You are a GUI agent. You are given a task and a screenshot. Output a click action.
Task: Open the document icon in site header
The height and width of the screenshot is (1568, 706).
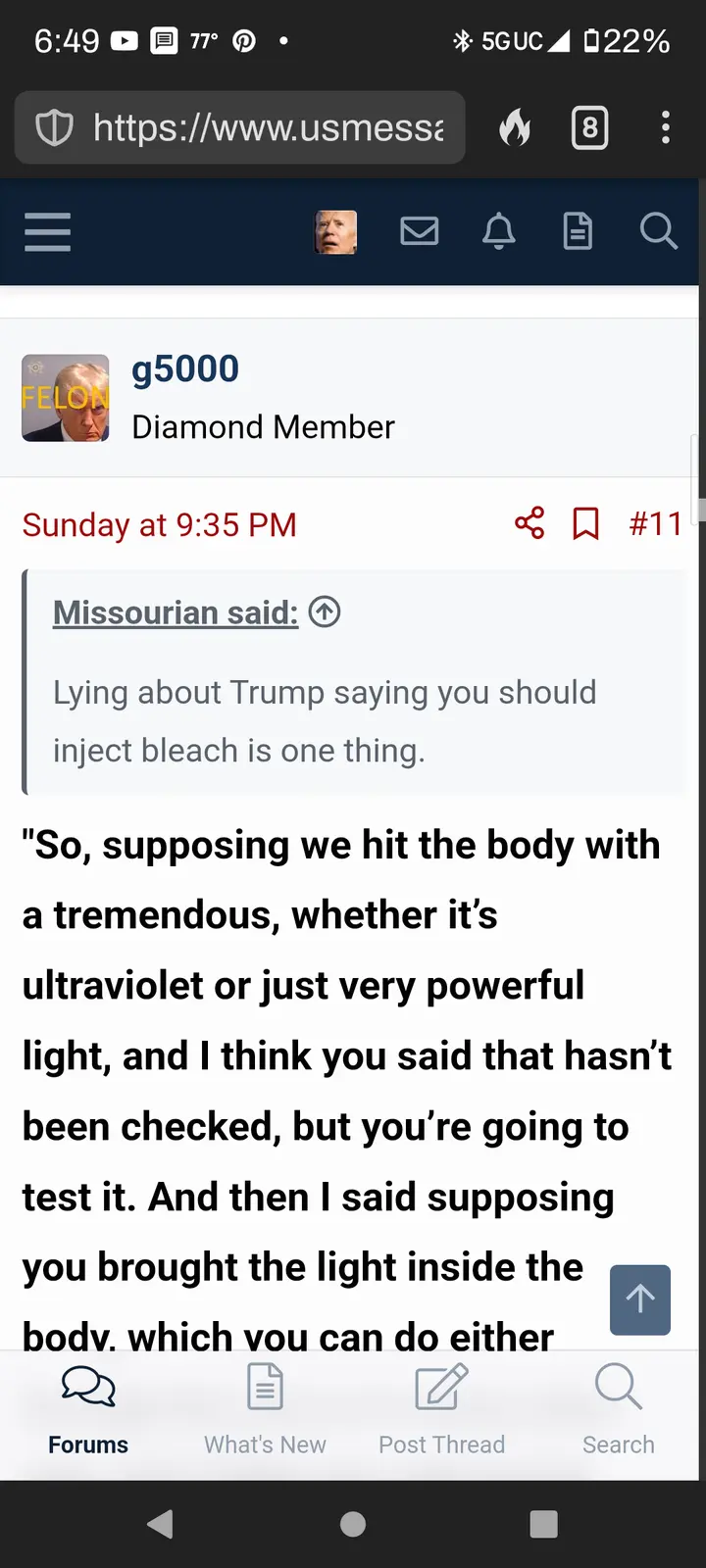tap(578, 231)
